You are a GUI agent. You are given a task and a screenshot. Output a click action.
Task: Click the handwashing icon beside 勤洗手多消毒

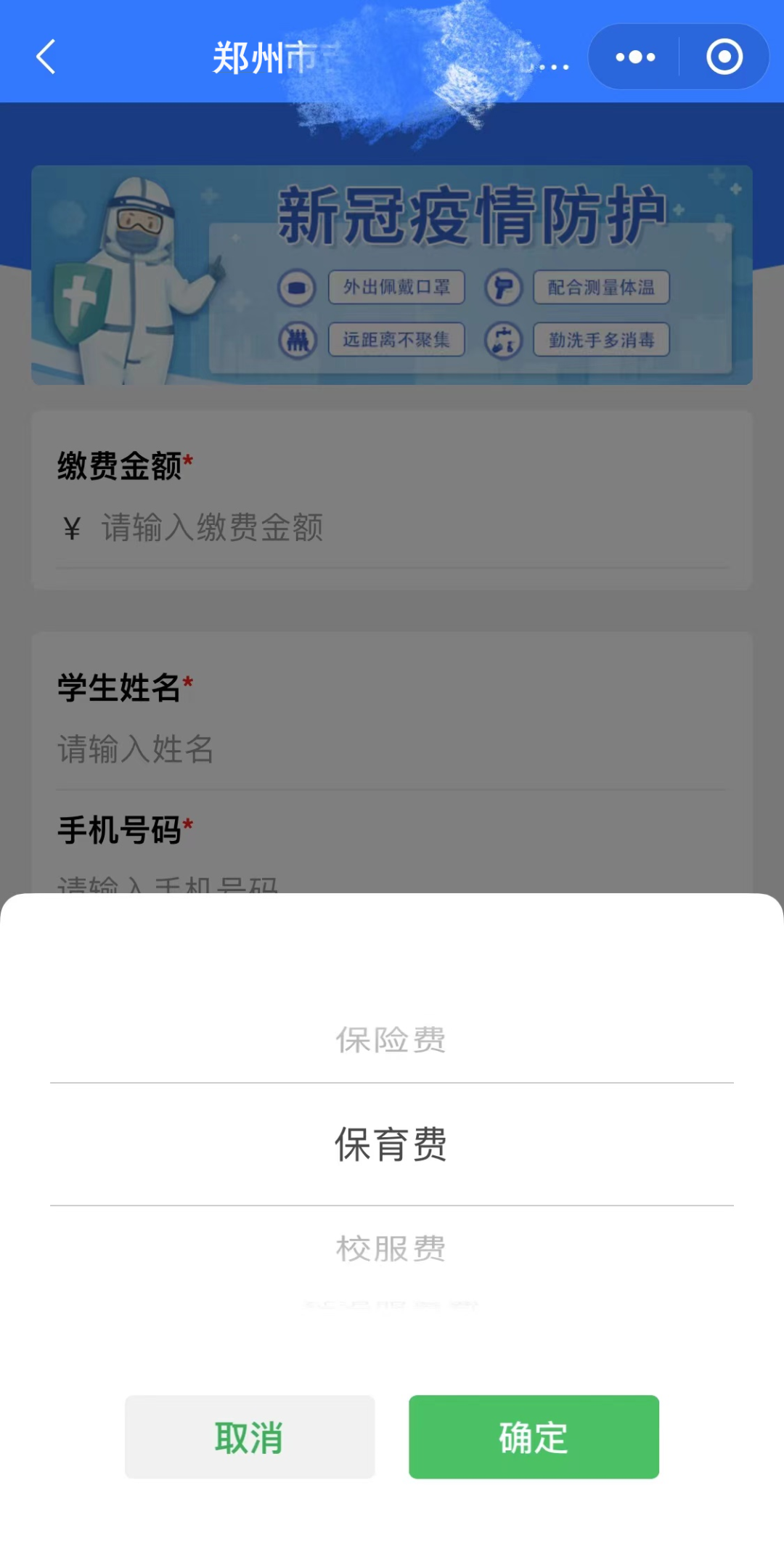[x=504, y=338]
